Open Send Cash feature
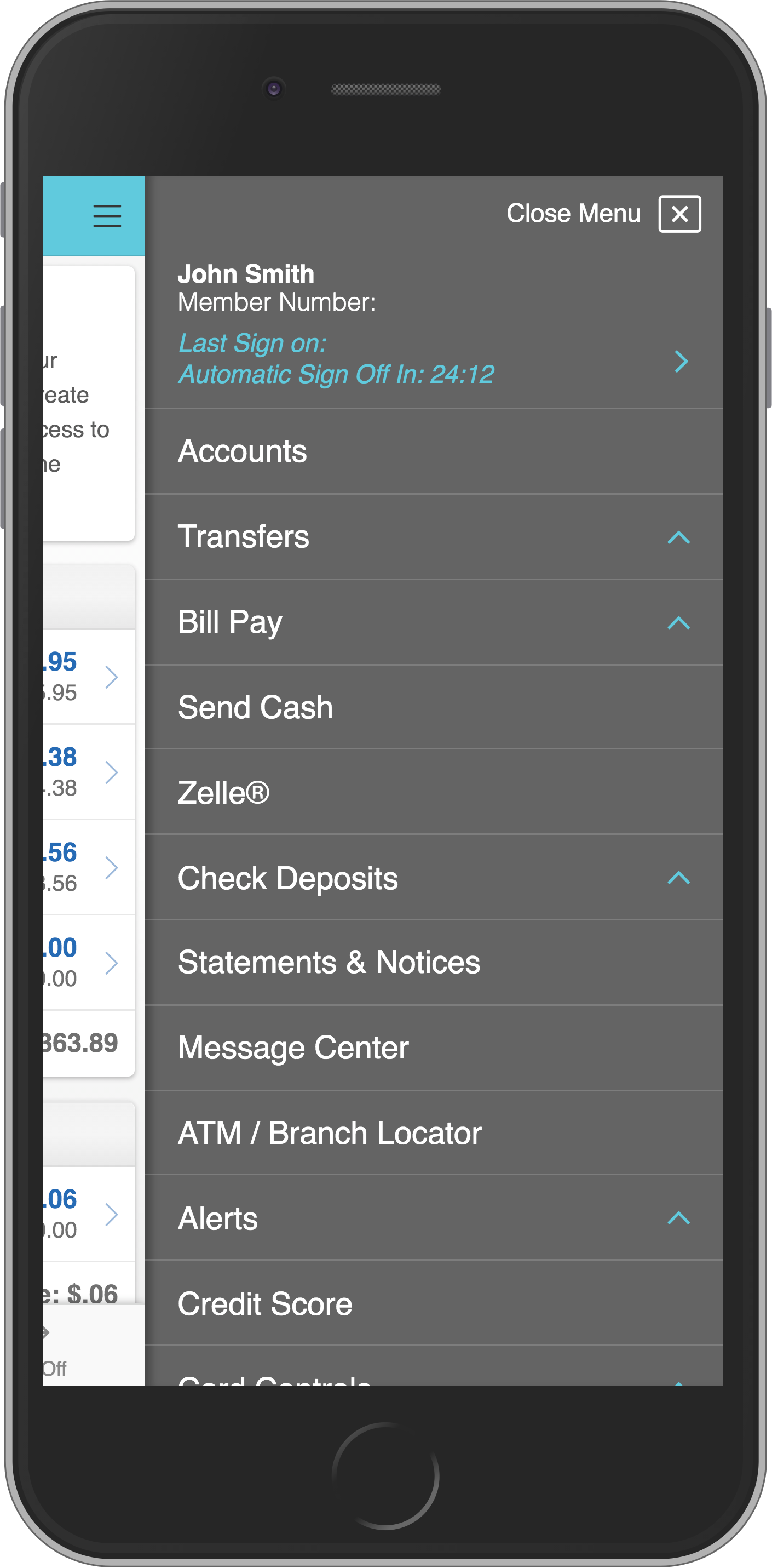772x1568 pixels. pyautogui.click(x=255, y=707)
